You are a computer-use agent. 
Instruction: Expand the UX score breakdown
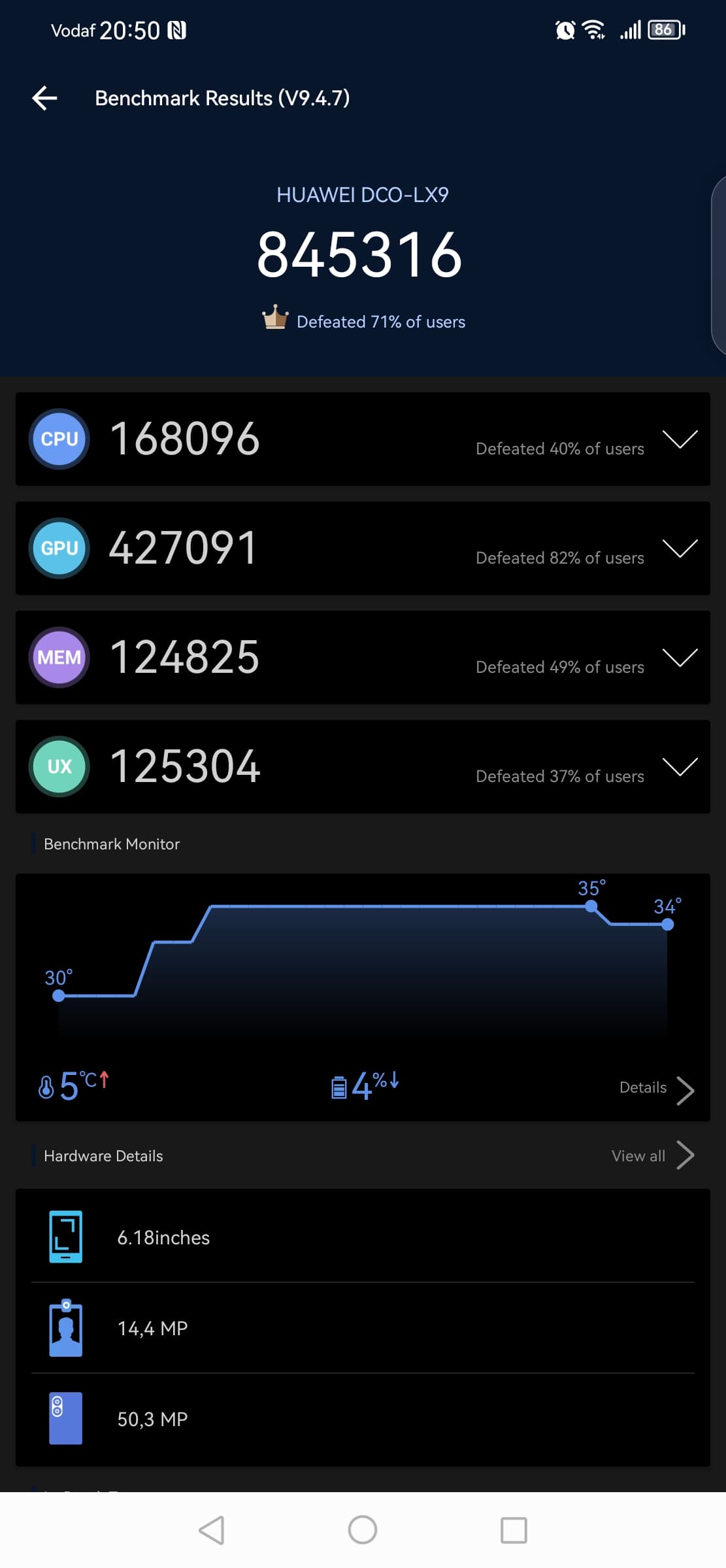coord(680,767)
